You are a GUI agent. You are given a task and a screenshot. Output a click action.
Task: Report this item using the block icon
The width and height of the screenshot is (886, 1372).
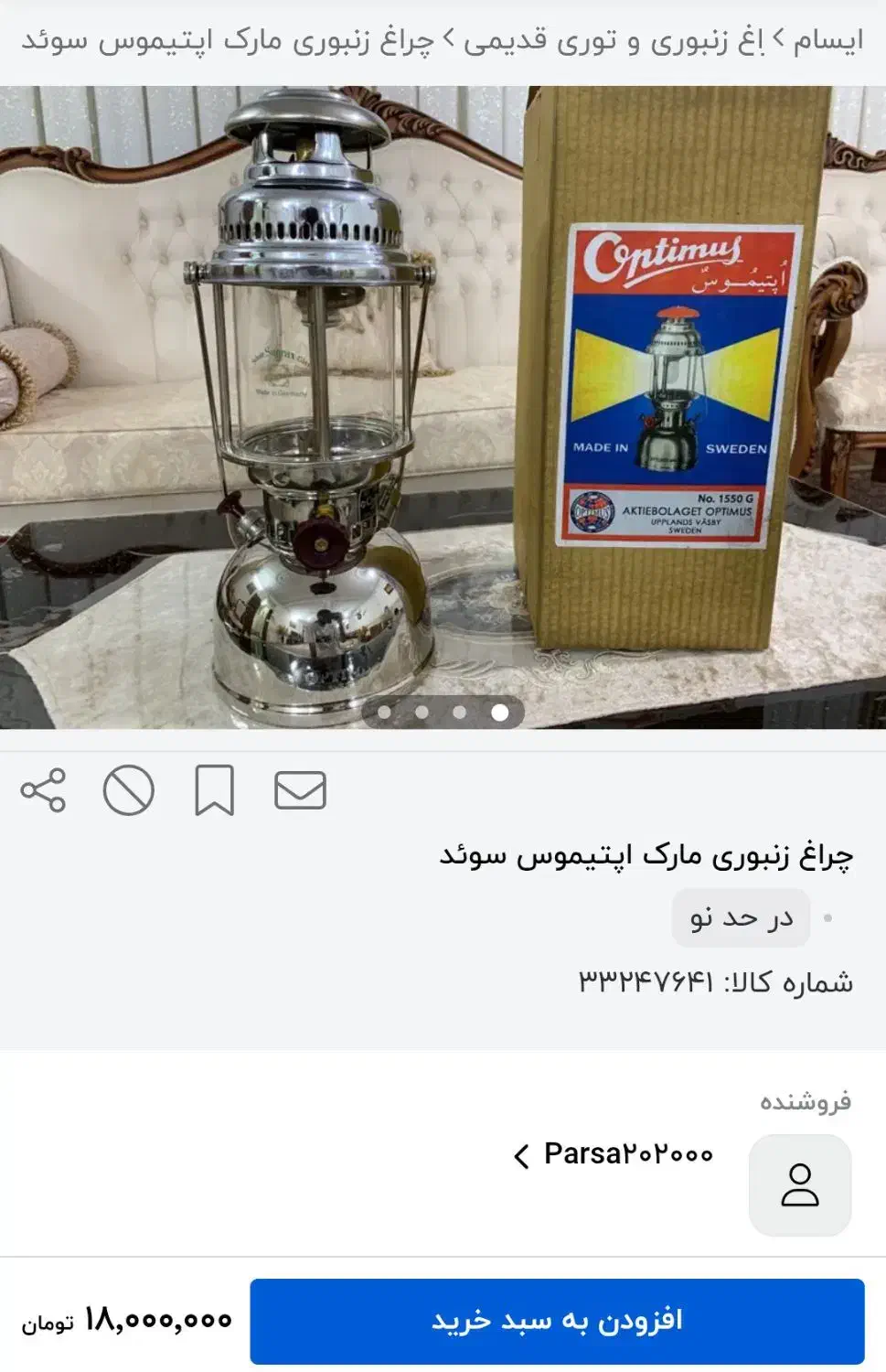point(129,790)
